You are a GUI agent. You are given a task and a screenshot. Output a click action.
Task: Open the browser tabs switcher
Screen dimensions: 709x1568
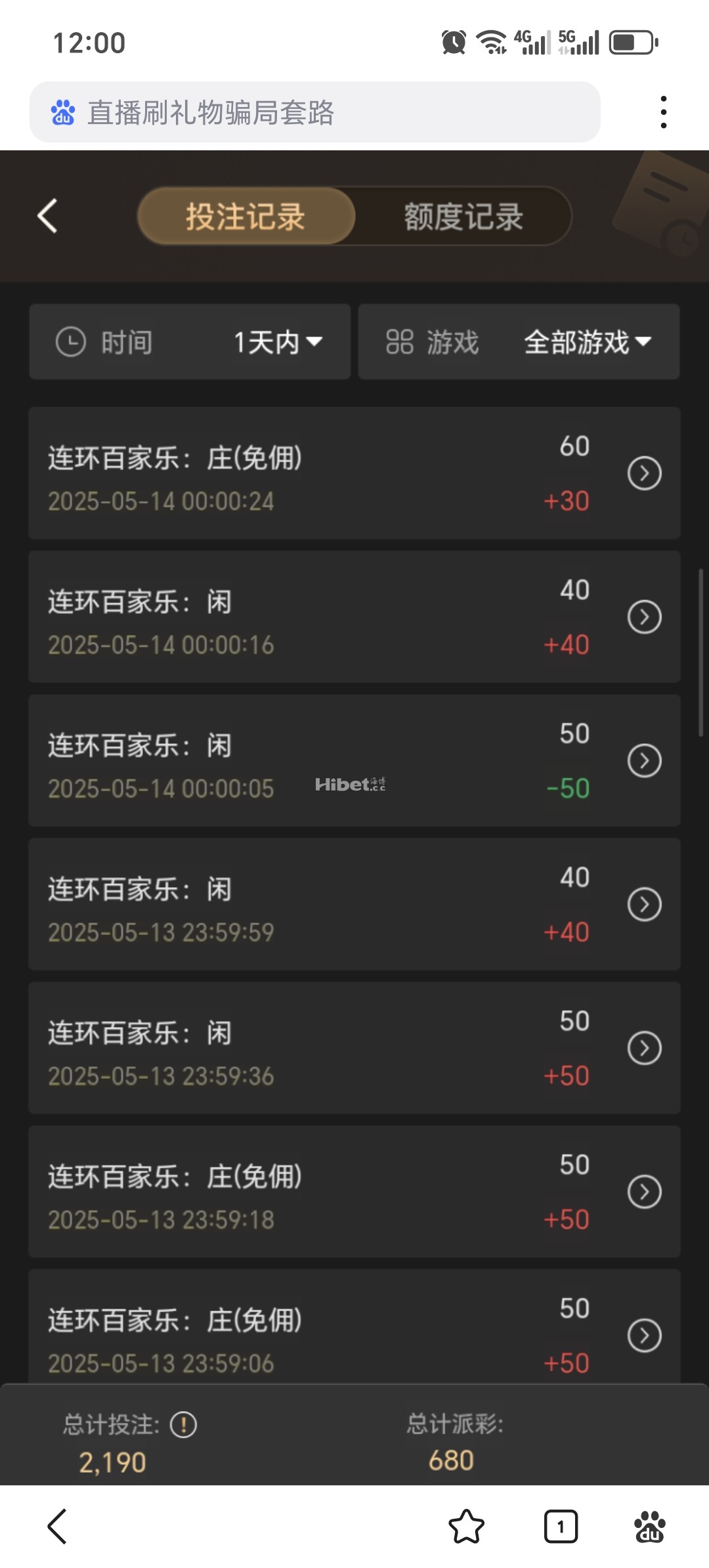tap(561, 1526)
